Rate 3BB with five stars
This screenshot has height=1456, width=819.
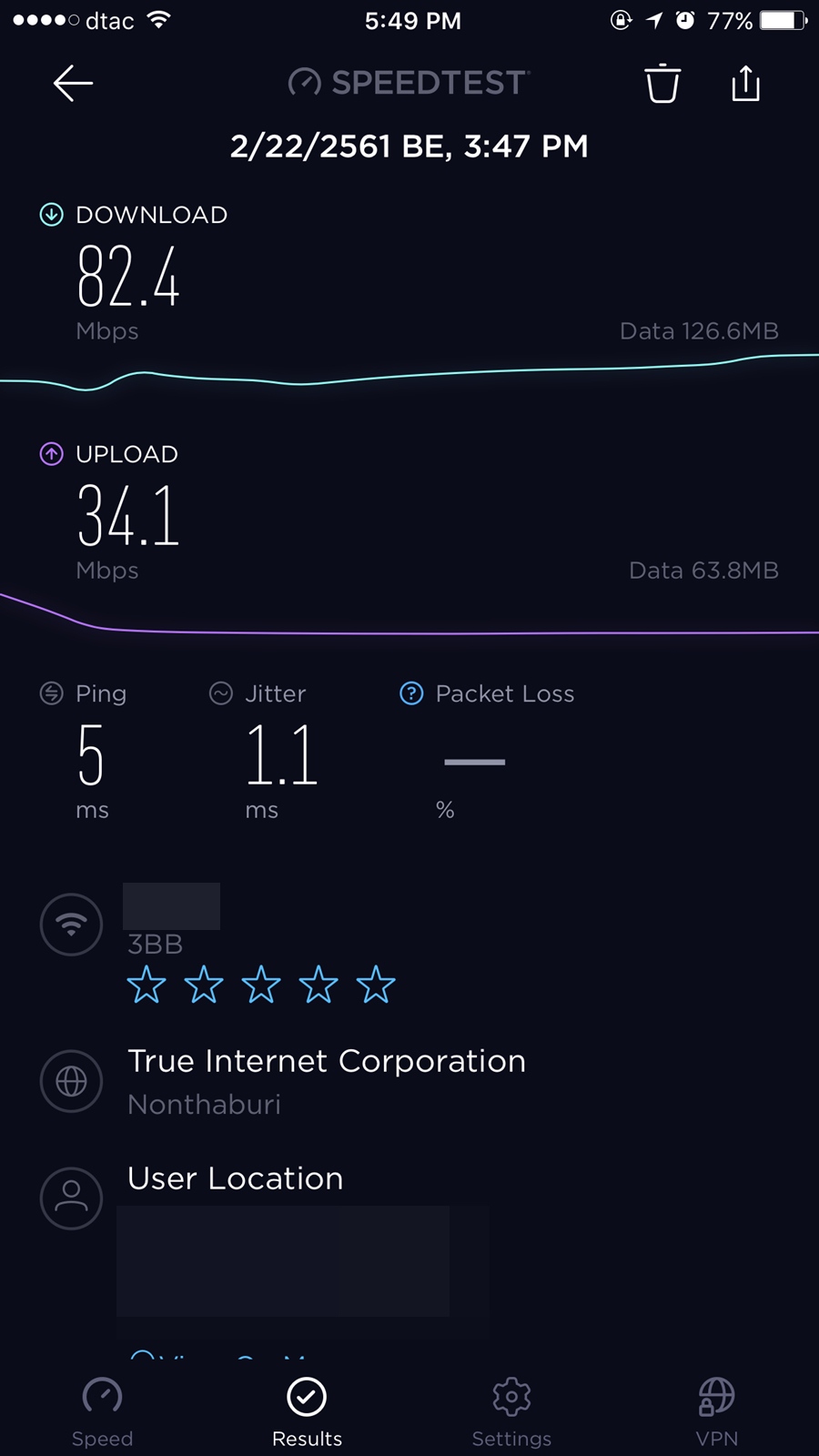point(376,985)
